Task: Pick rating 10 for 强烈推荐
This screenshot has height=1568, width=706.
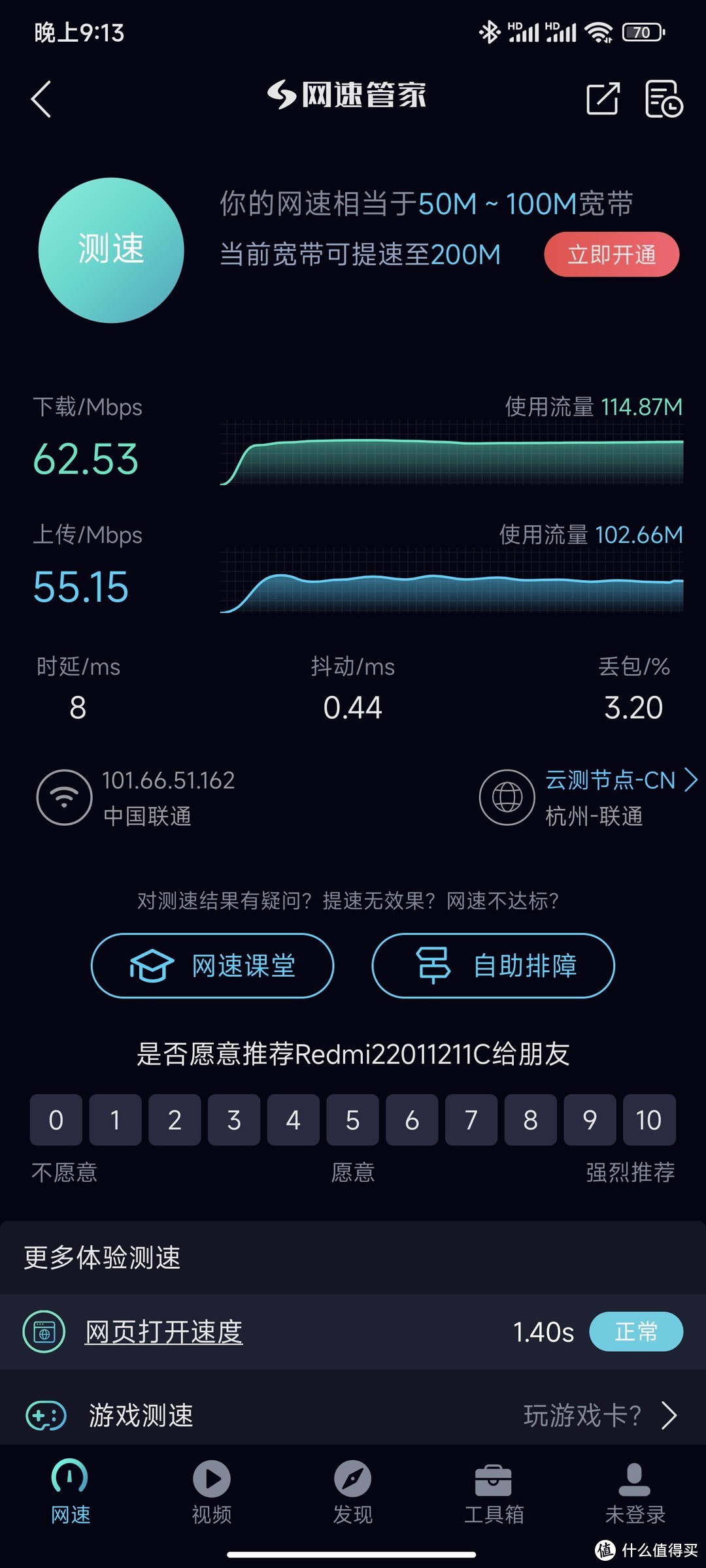Action: click(649, 1120)
